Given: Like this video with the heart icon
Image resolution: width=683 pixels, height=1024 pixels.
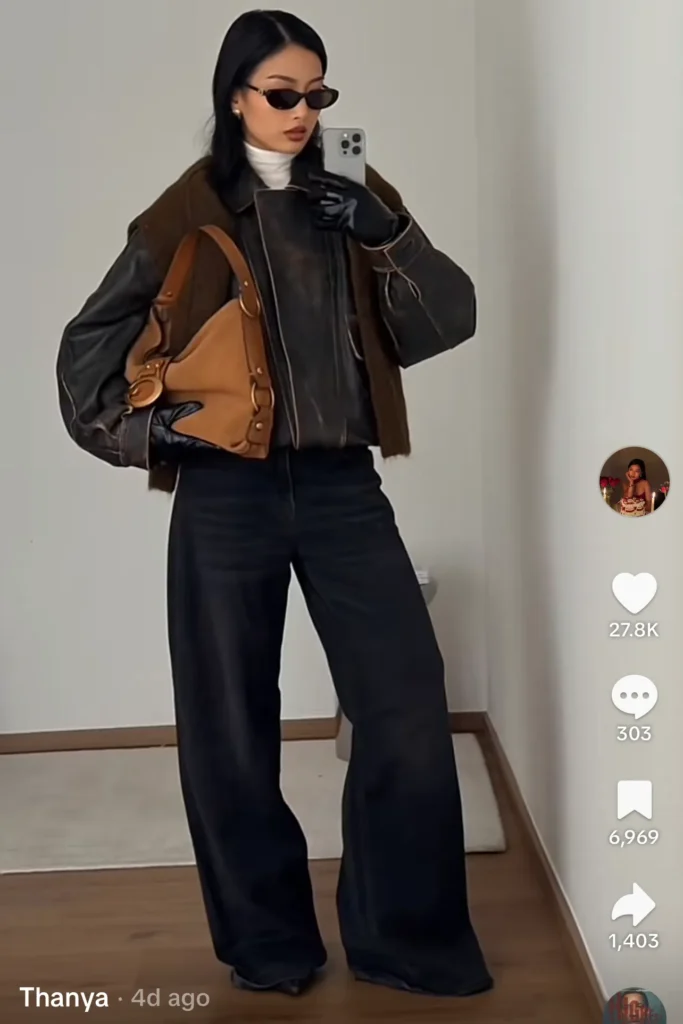Looking at the screenshot, I should [x=634, y=593].
